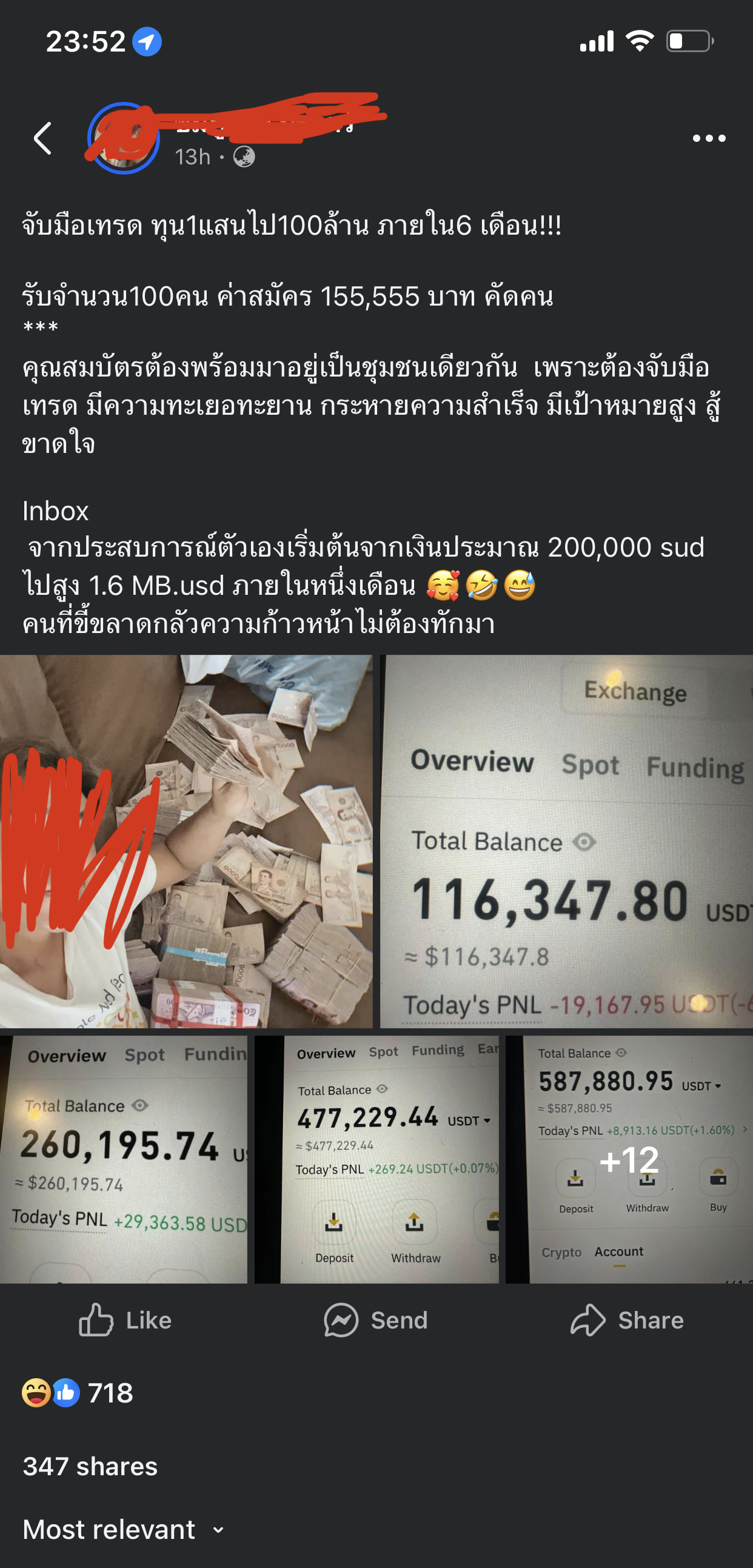
Task: Open the photo of the cash pile
Action: click(186, 841)
